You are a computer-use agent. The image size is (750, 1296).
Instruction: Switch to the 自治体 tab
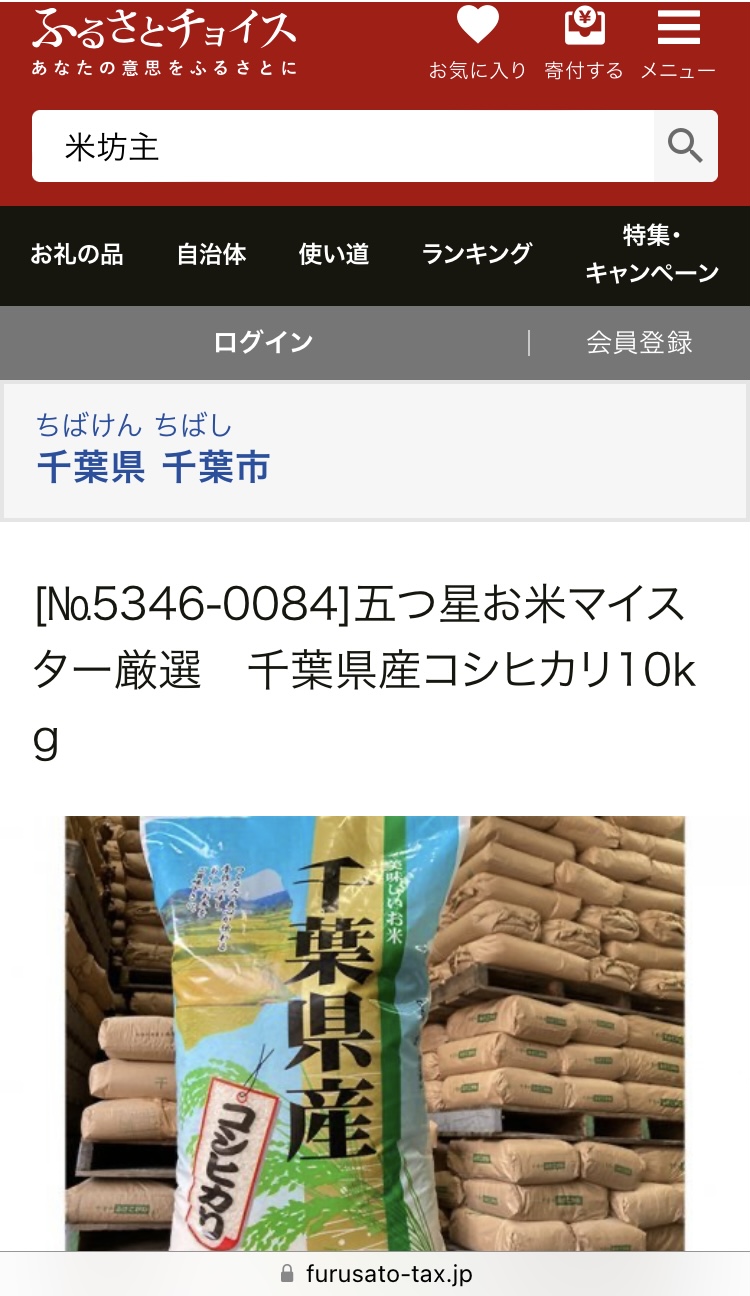tap(212, 255)
